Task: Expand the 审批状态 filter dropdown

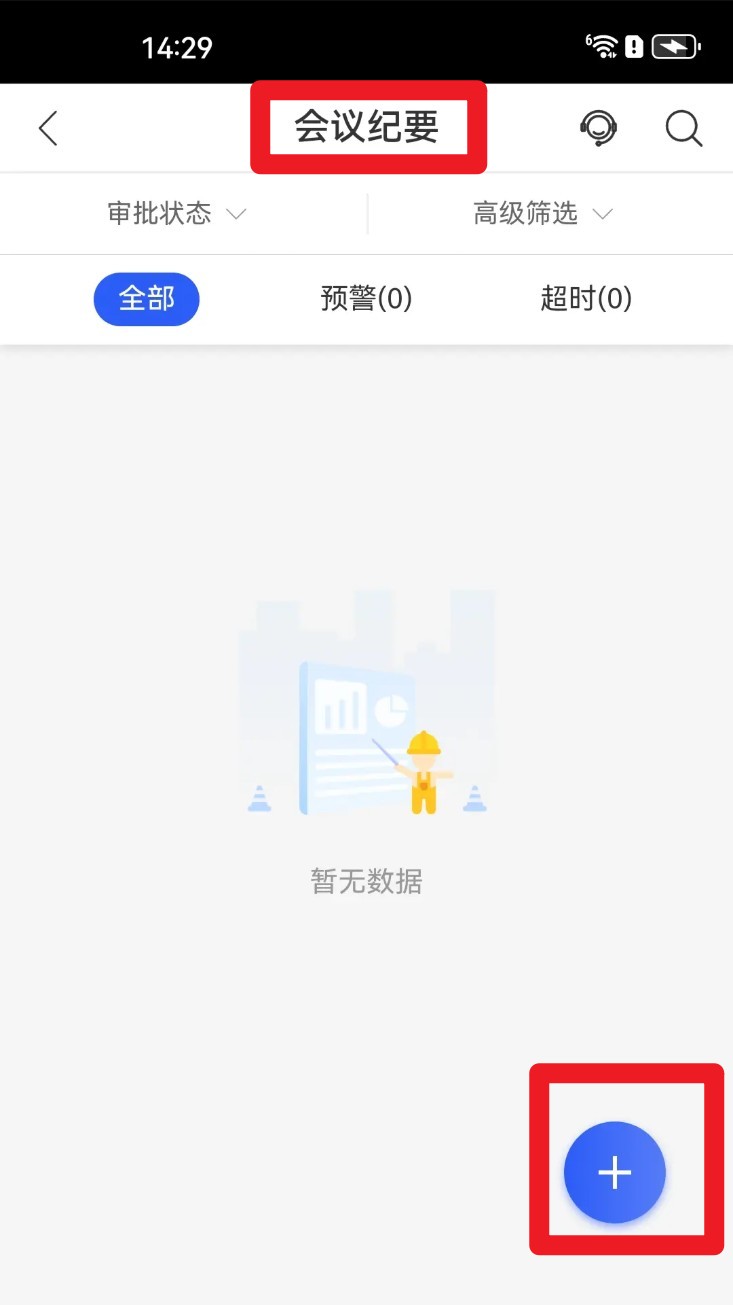Action: click(x=177, y=213)
